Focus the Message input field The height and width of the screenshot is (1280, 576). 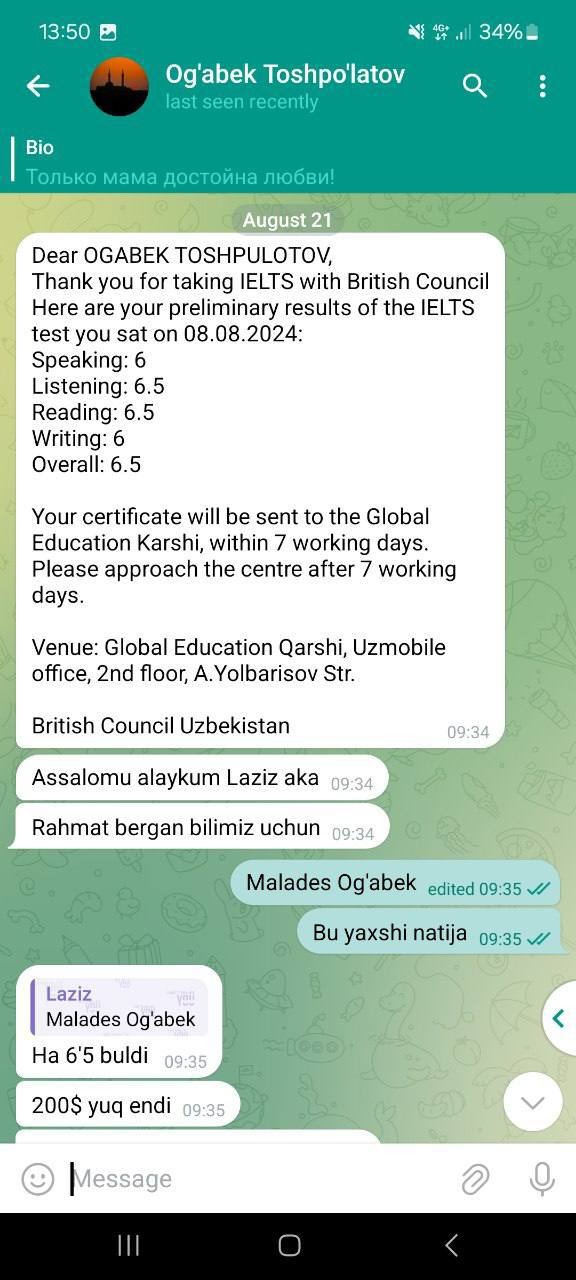(x=260, y=1179)
